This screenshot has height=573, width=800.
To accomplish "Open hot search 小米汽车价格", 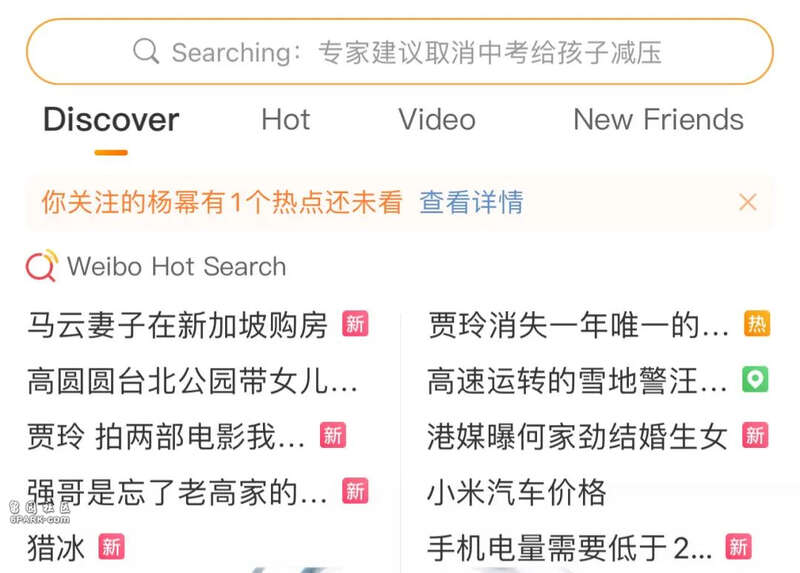I will click(517, 492).
